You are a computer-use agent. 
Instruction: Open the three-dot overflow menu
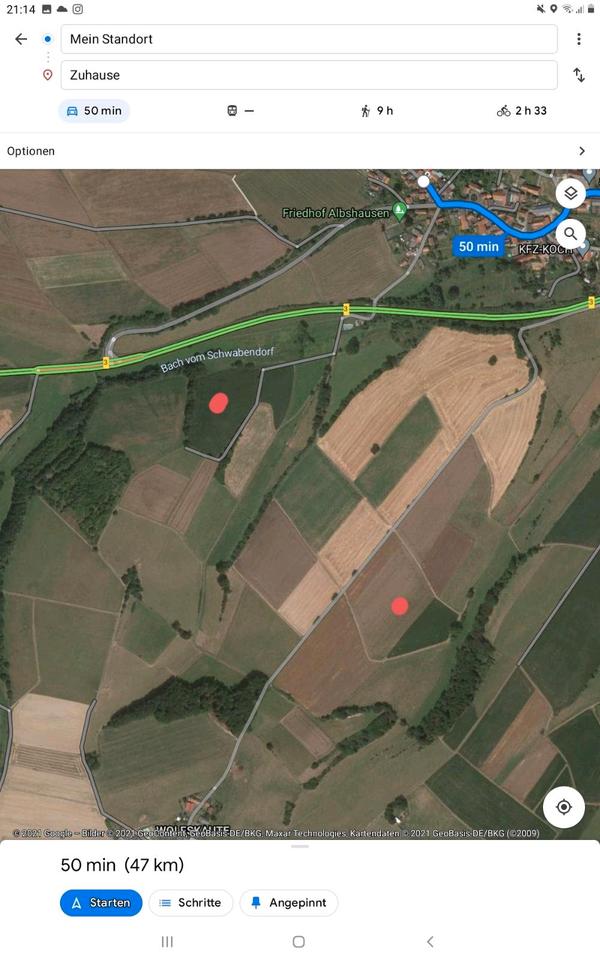(578, 39)
